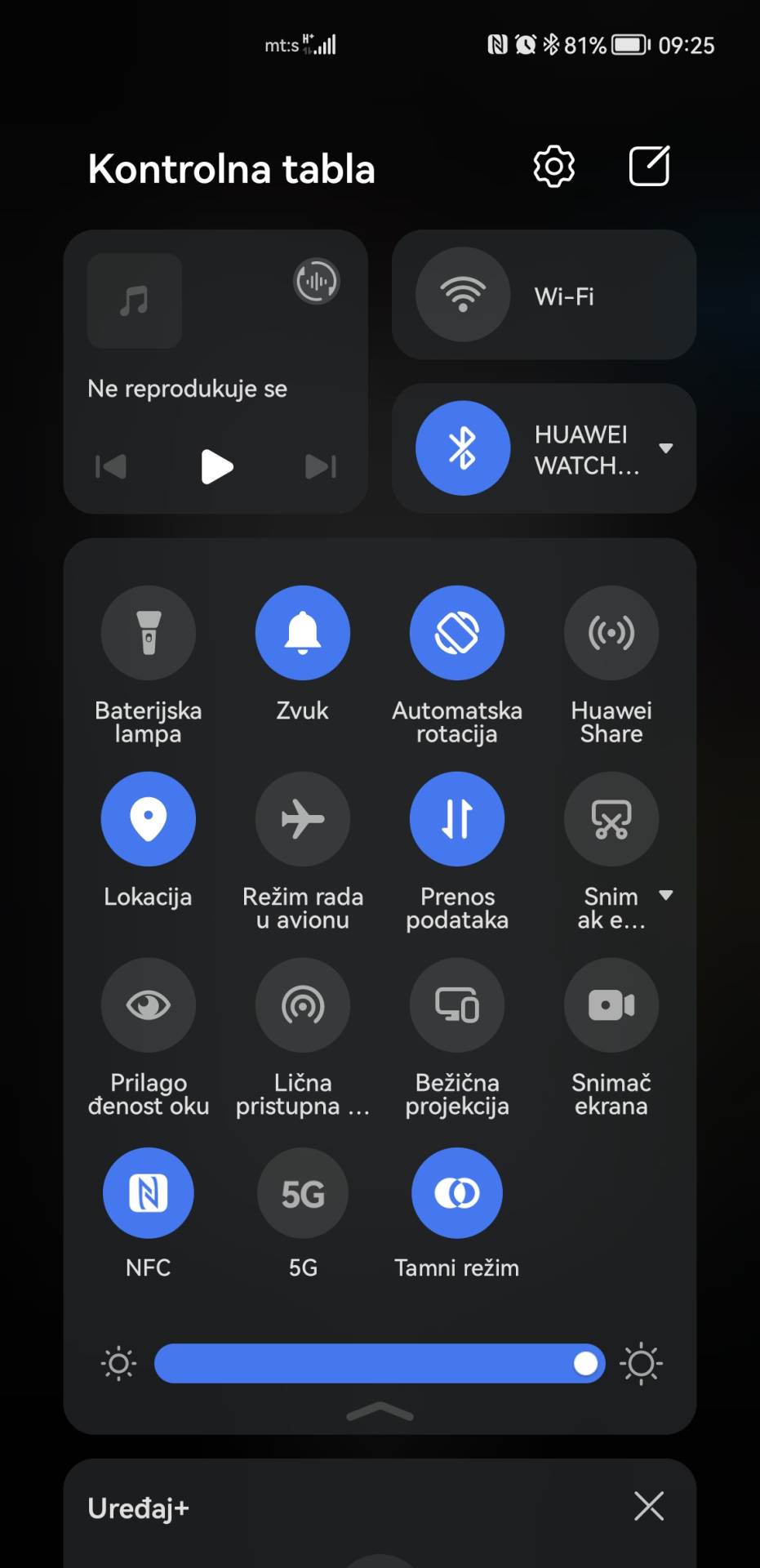Viewport: 760px width, 1568px height.
Task: Toggle NFC off
Action: tap(148, 1192)
